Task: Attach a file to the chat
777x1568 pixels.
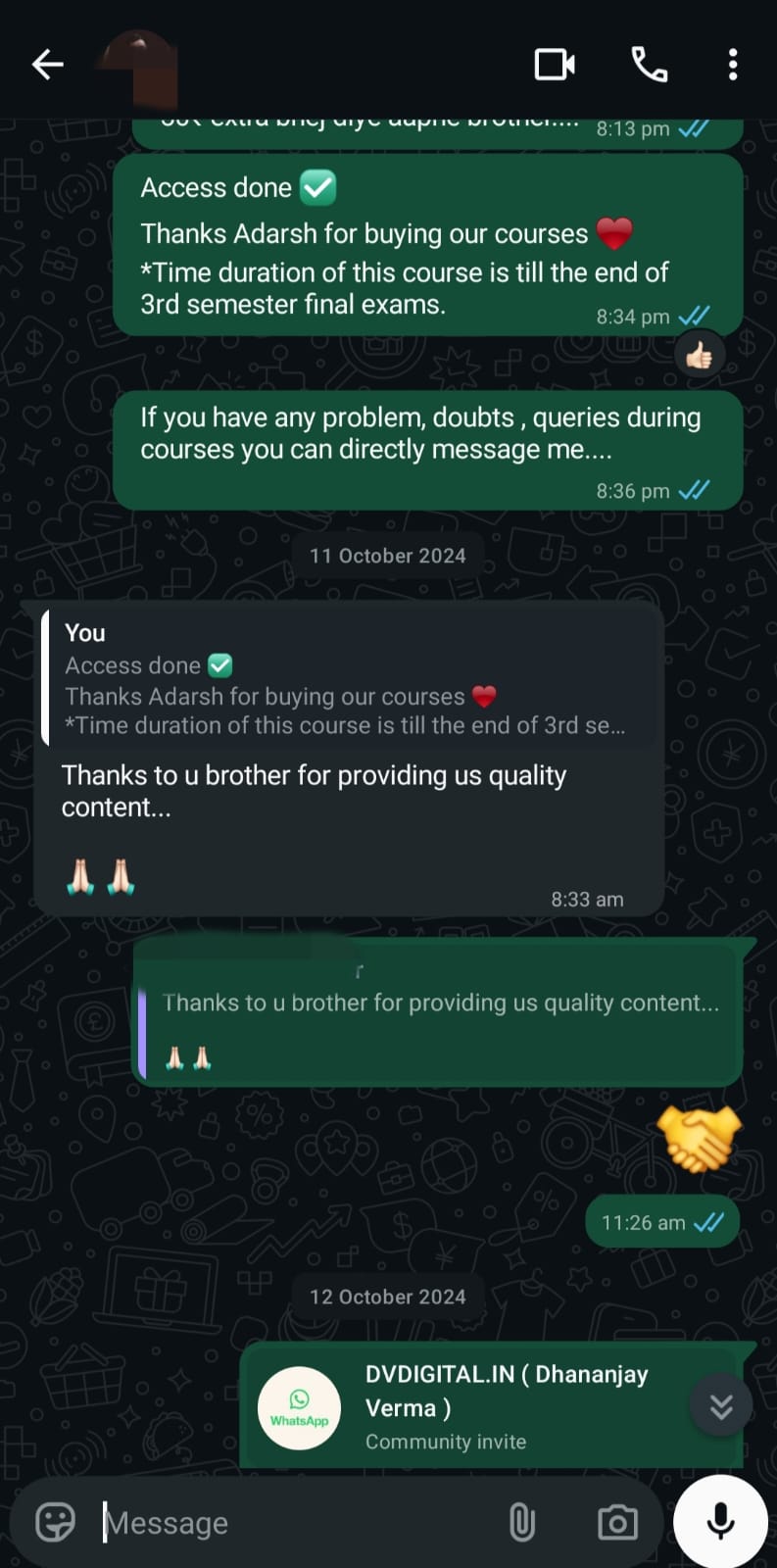Action: (x=522, y=1522)
